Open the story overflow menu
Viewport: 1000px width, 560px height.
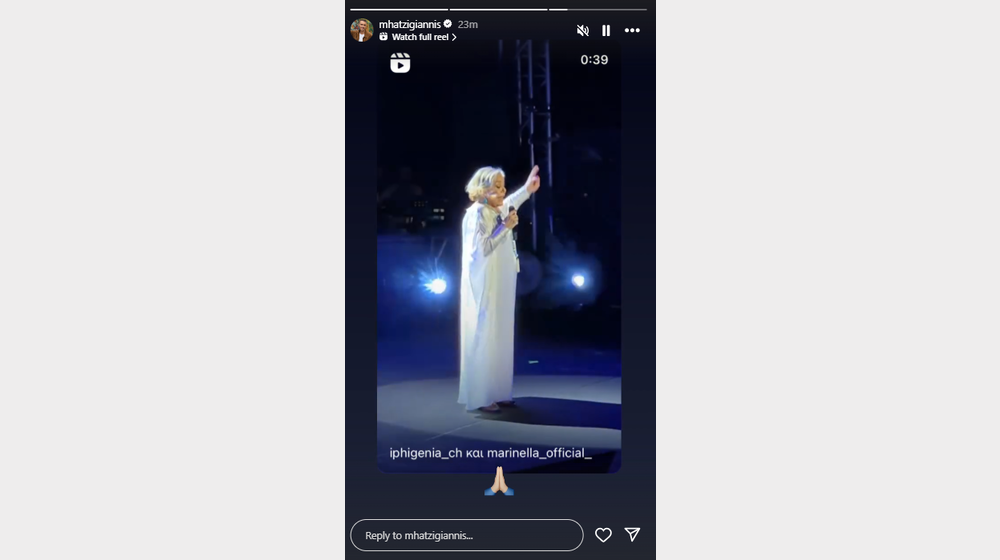[632, 31]
